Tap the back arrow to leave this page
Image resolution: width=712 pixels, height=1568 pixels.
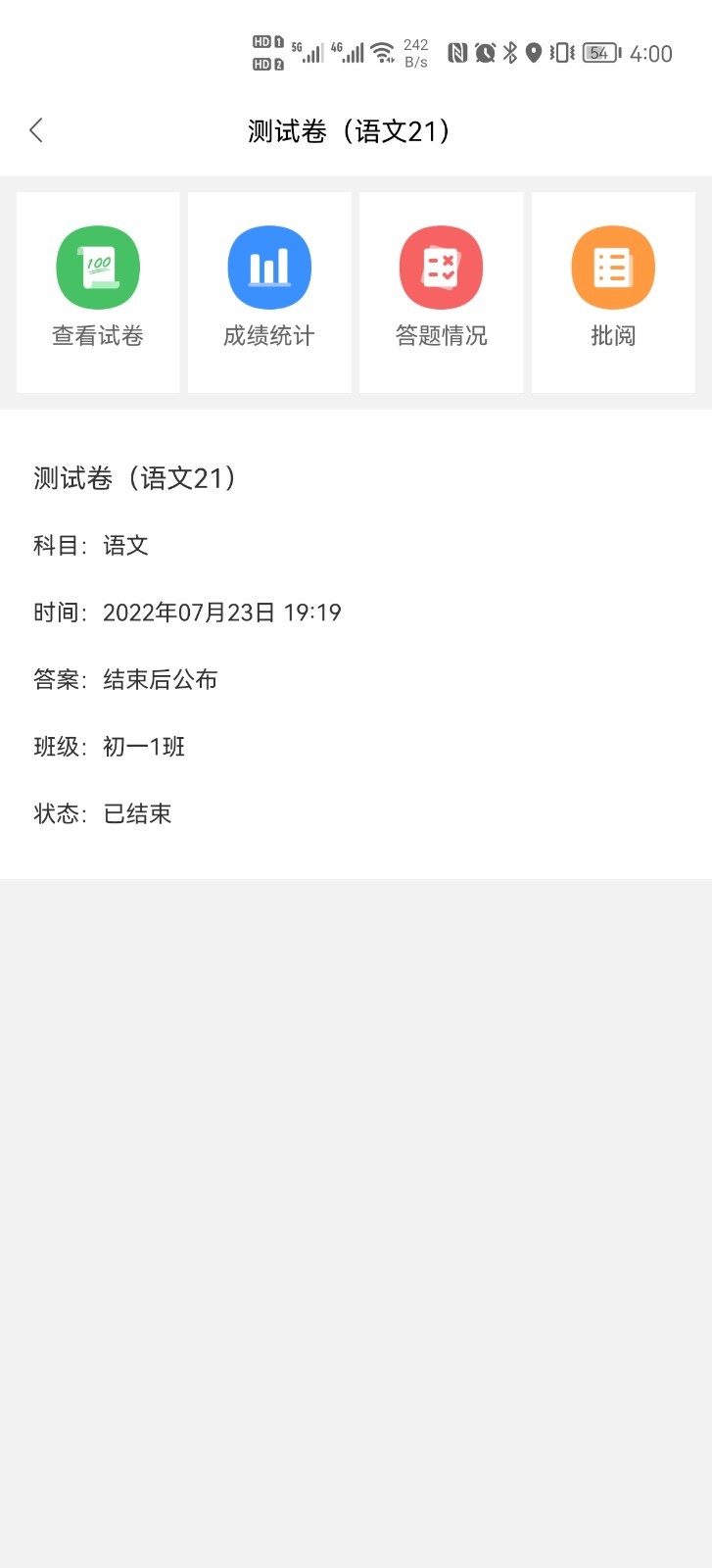tap(36, 129)
